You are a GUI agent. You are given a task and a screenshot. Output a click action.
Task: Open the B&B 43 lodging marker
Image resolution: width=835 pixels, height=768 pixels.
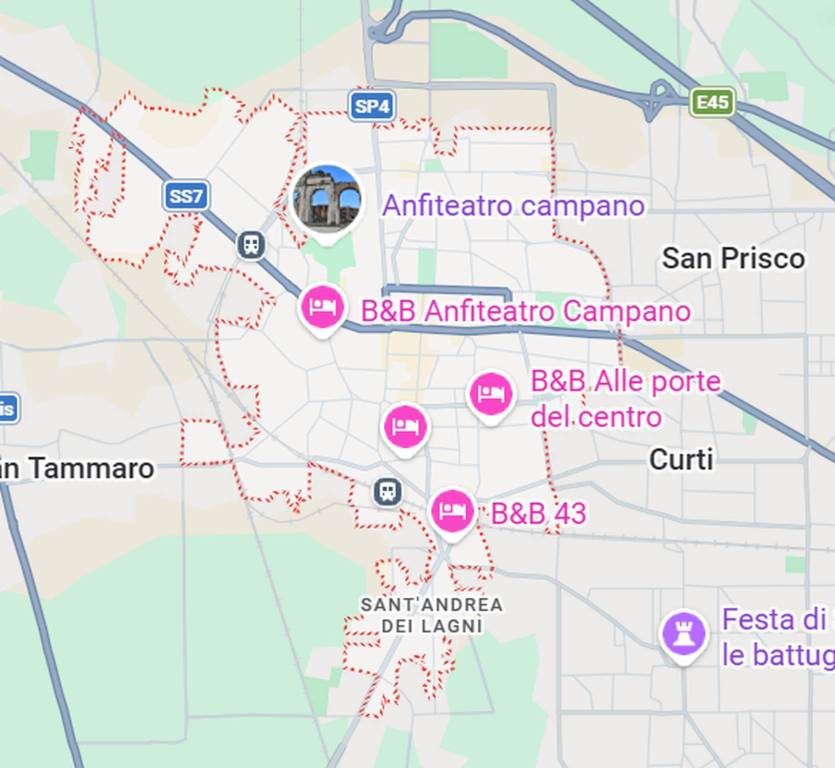pos(452,512)
